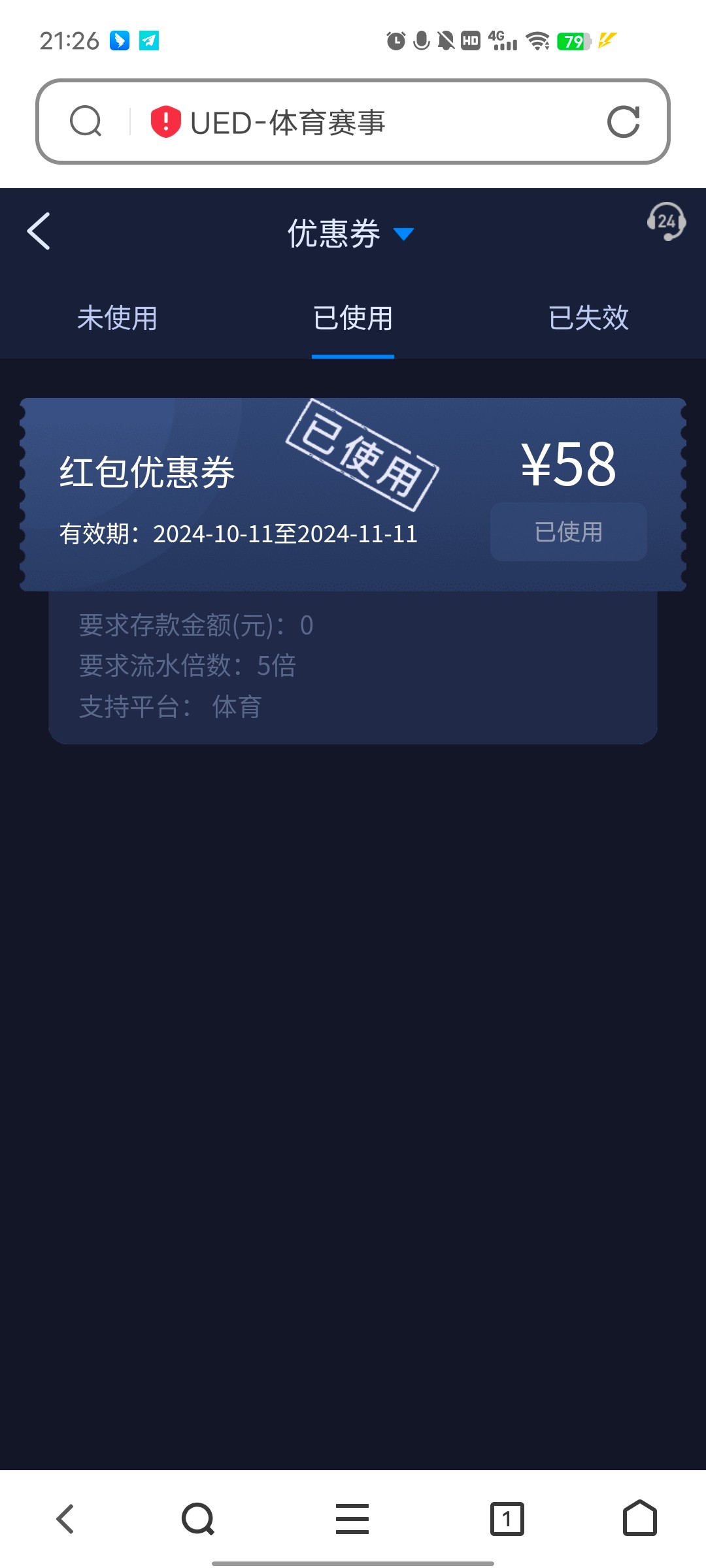Go to the browser home page
This screenshot has height=1568, width=706.
coord(639,1518)
